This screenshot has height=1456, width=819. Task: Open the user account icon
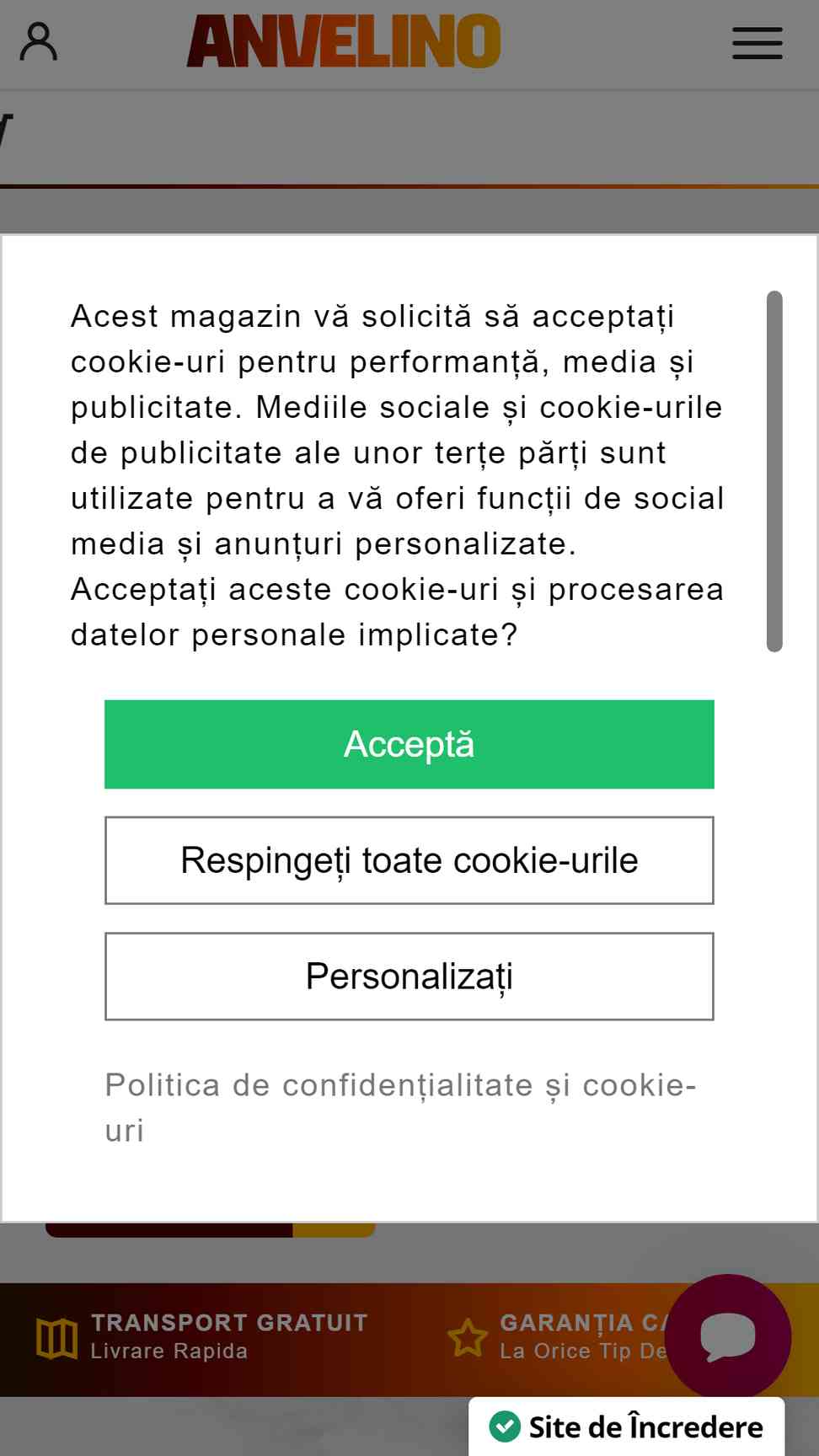point(39,42)
